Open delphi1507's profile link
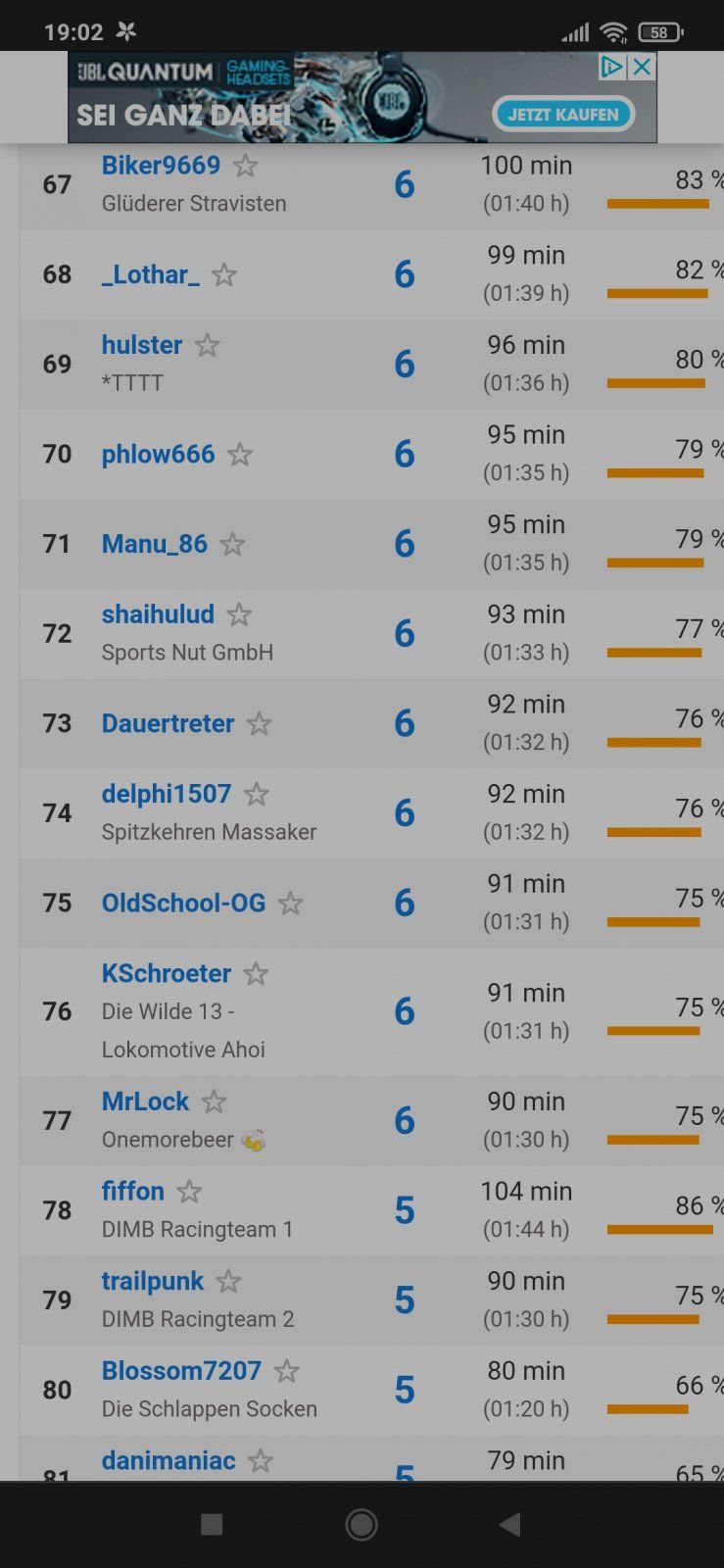The width and height of the screenshot is (724, 1568). click(167, 794)
